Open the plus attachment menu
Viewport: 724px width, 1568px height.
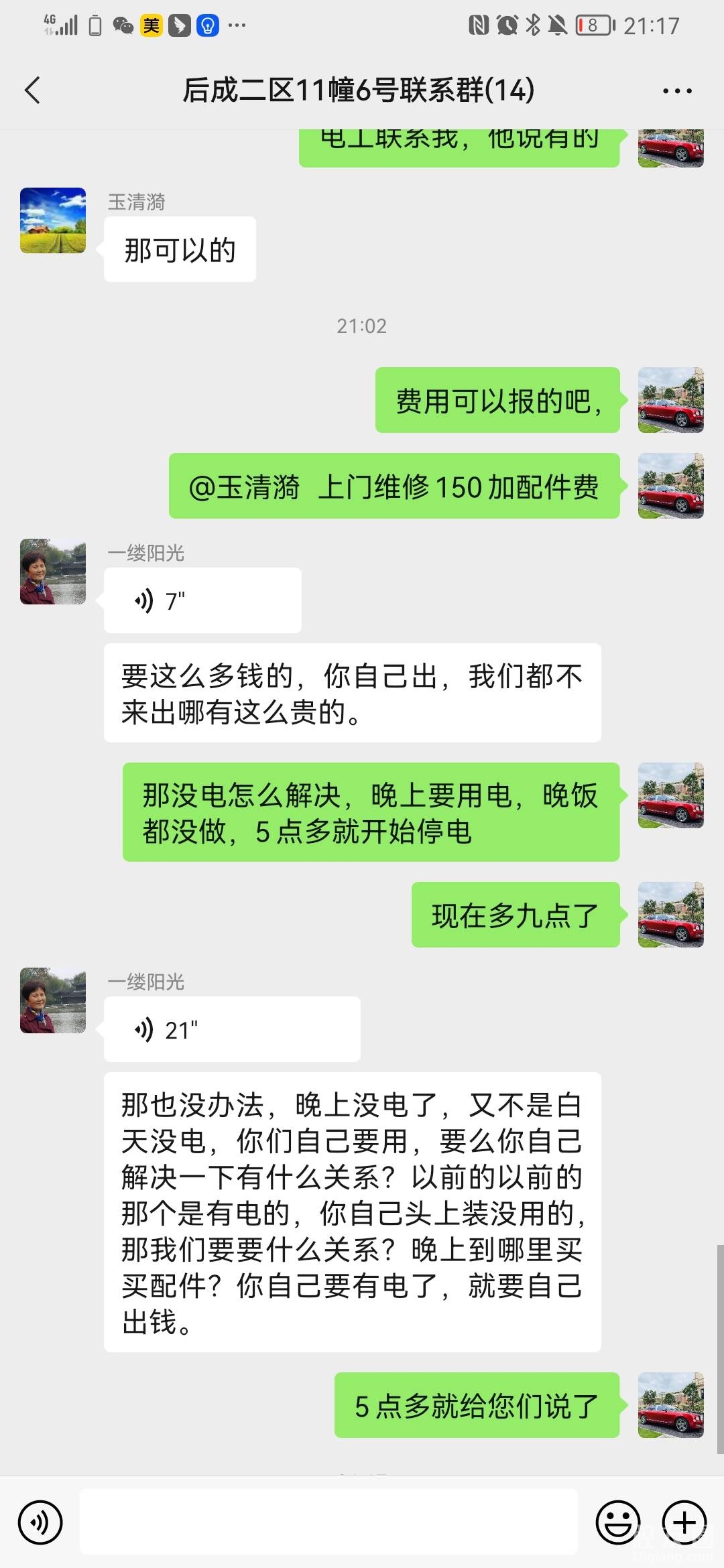pos(684,1522)
